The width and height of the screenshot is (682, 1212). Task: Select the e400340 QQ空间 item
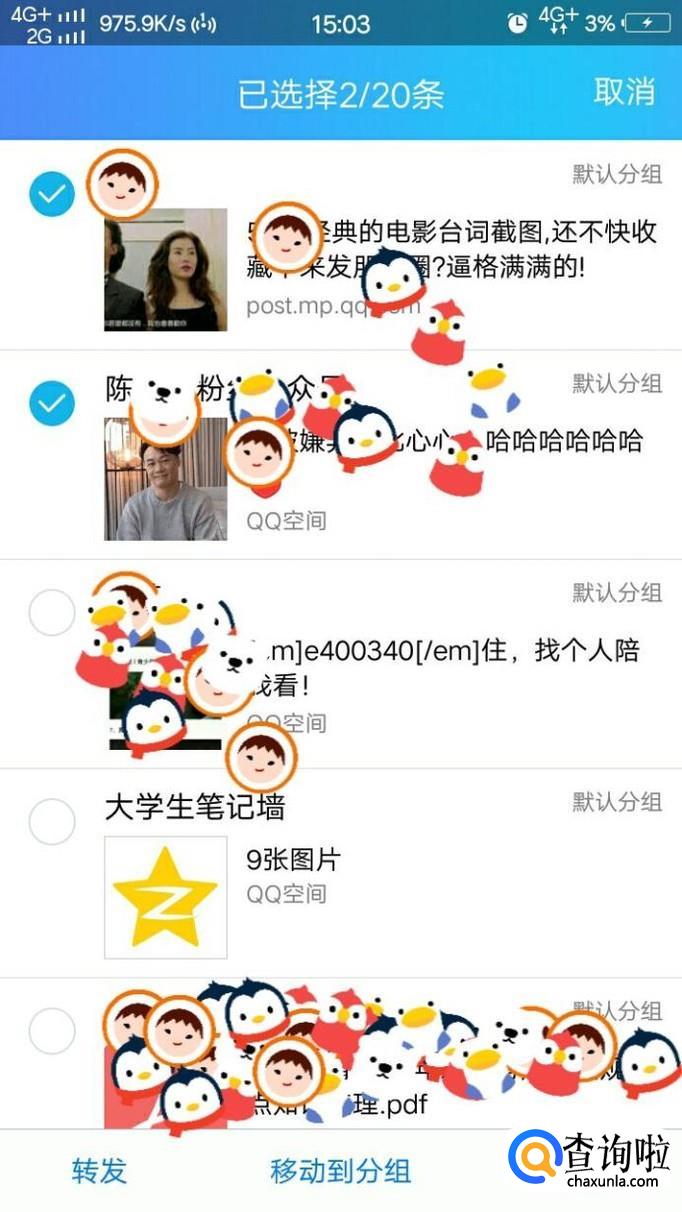coord(51,613)
